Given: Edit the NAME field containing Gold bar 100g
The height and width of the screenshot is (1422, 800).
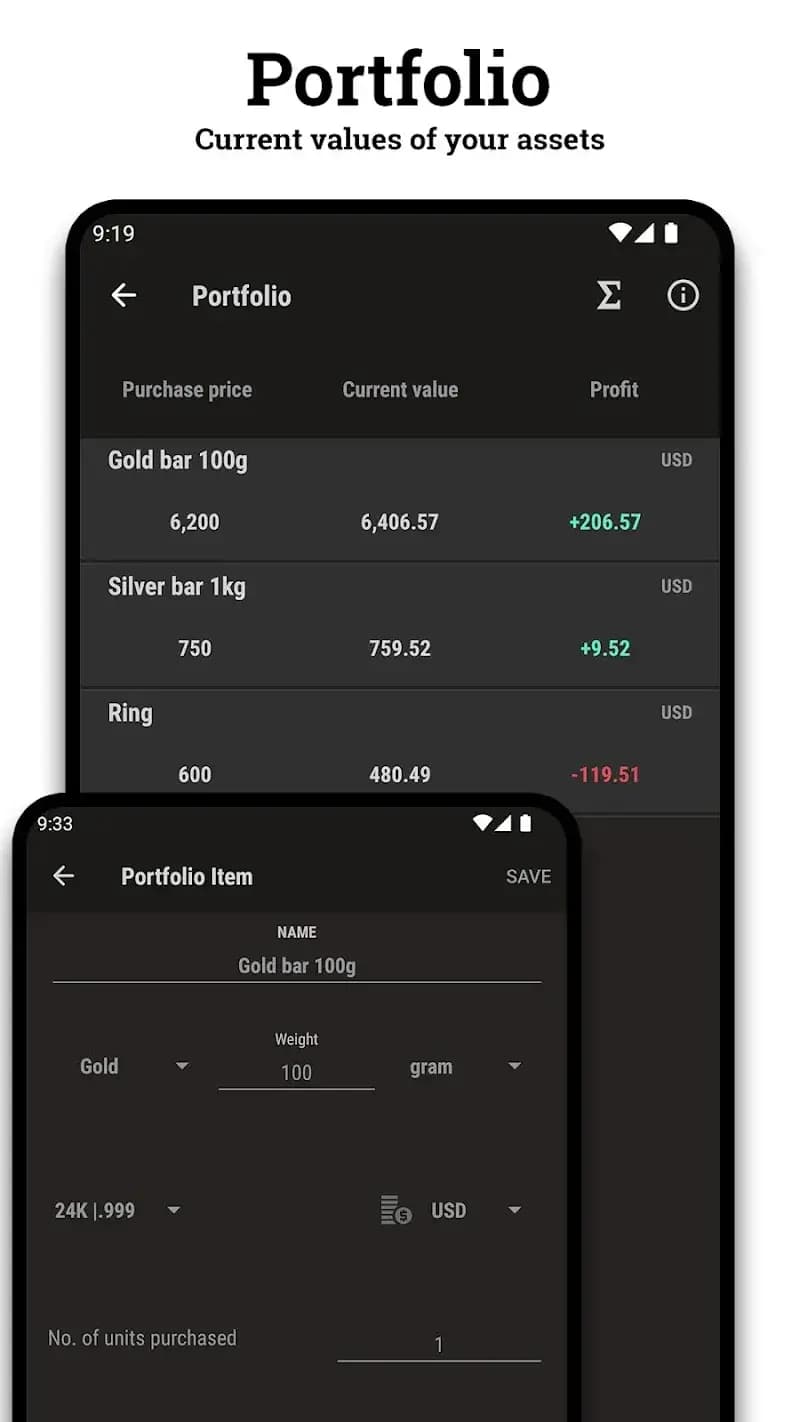Looking at the screenshot, I should coord(296,965).
